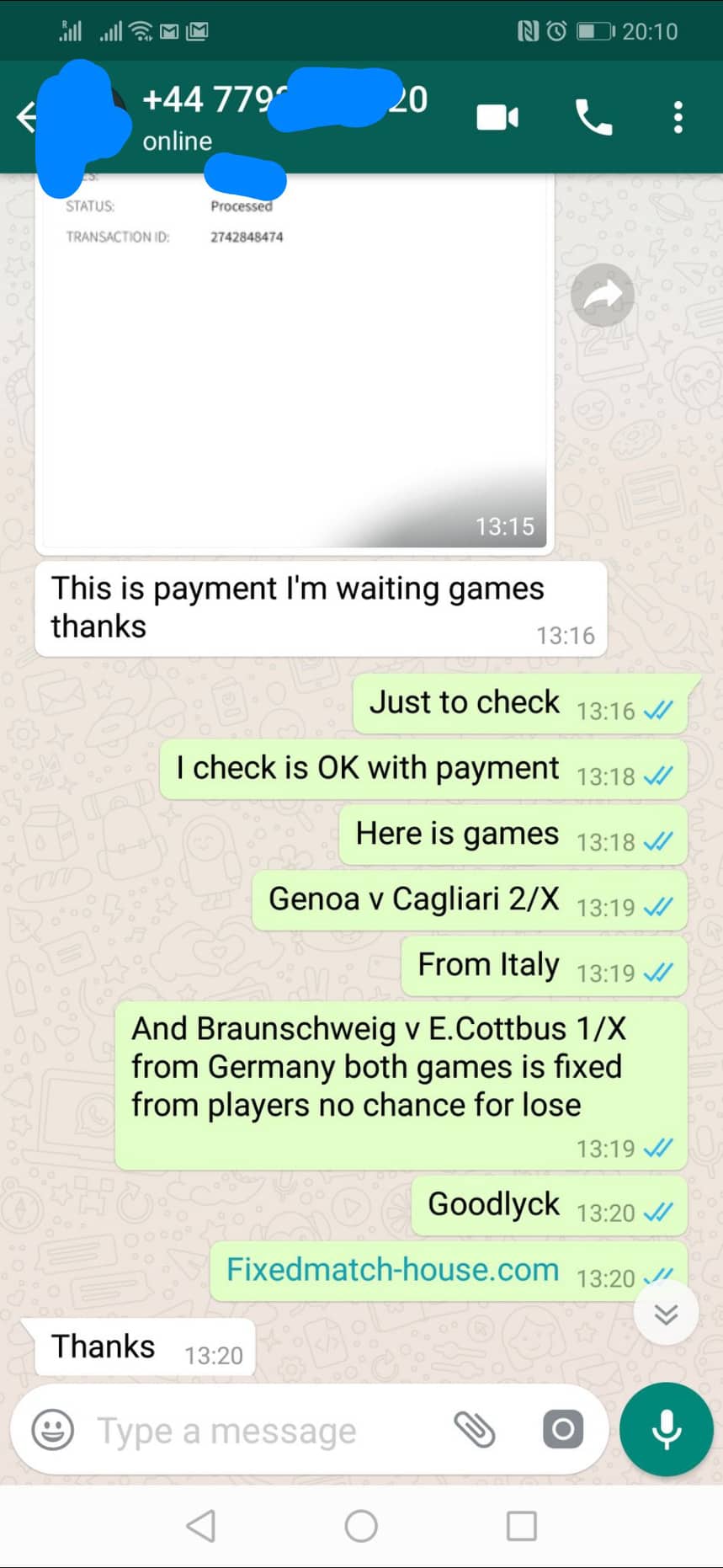
Task: Jump to the latest messages
Action: click(x=666, y=1314)
